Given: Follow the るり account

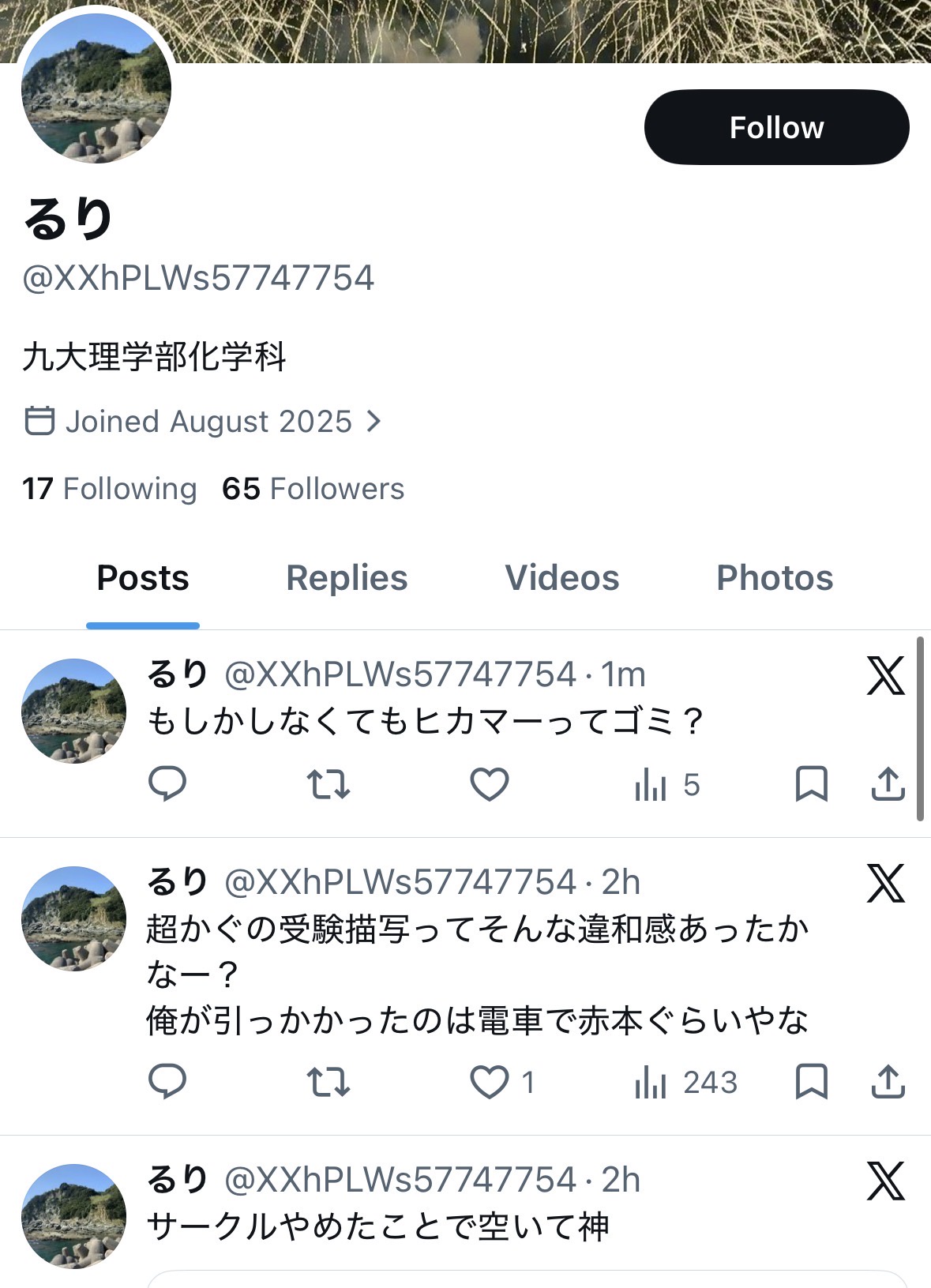Looking at the screenshot, I should click(776, 127).
